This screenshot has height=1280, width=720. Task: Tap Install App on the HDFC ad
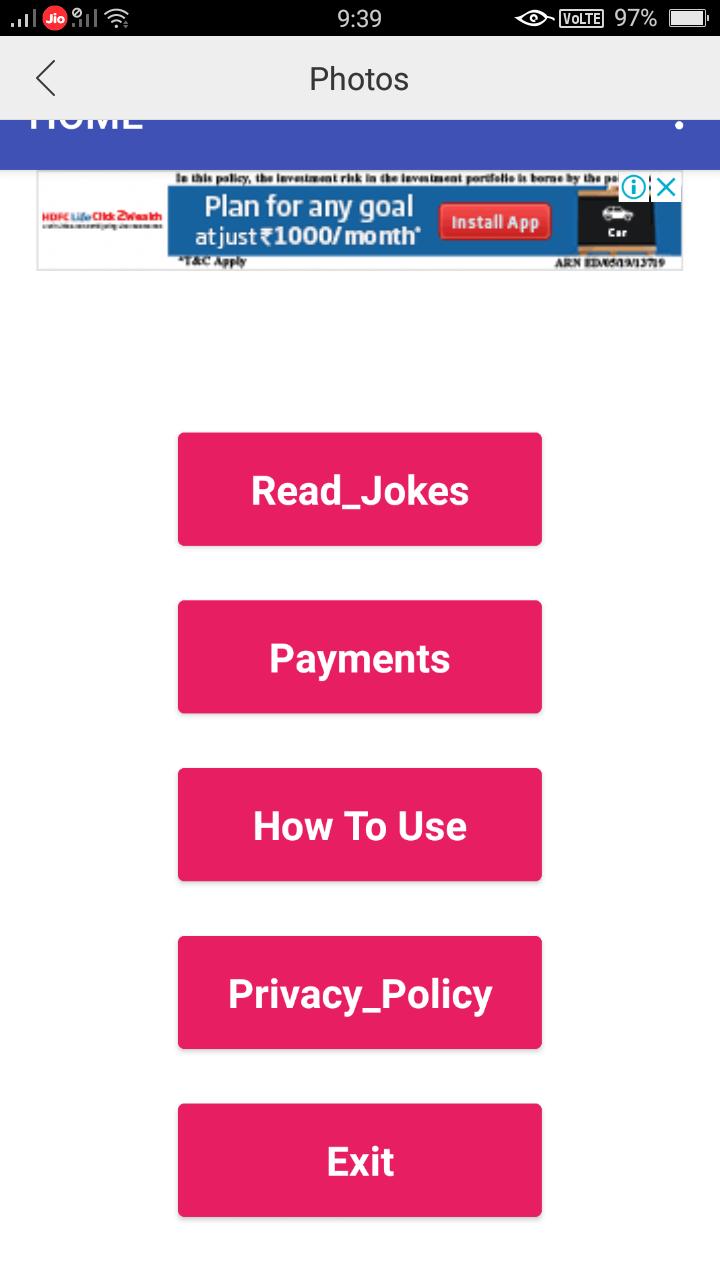[x=495, y=222]
